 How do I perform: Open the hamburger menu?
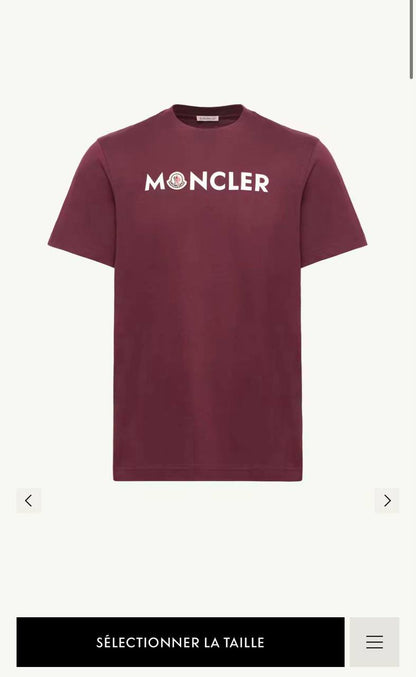coord(375,642)
